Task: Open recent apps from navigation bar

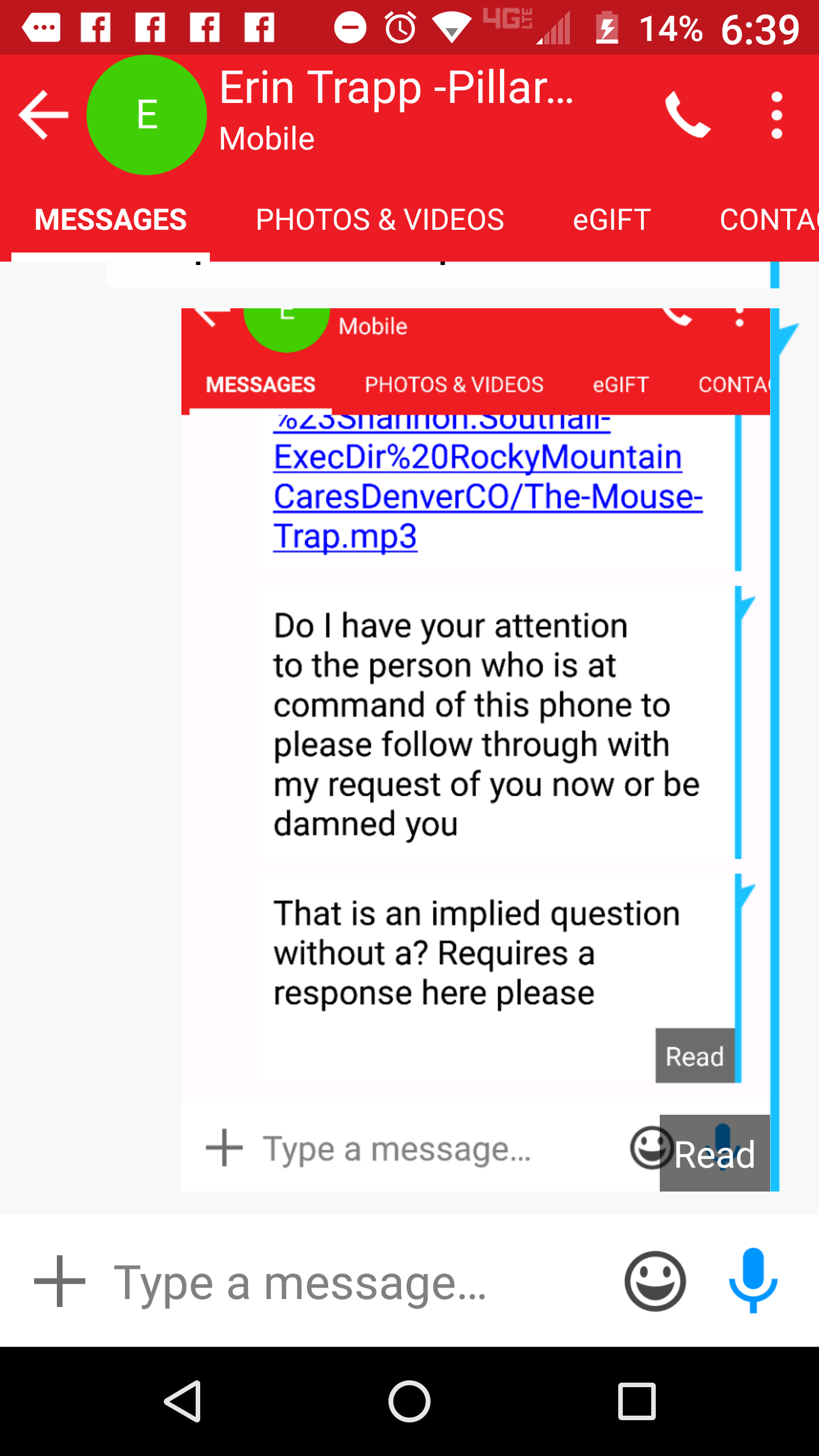Action: click(x=637, y=1401)
